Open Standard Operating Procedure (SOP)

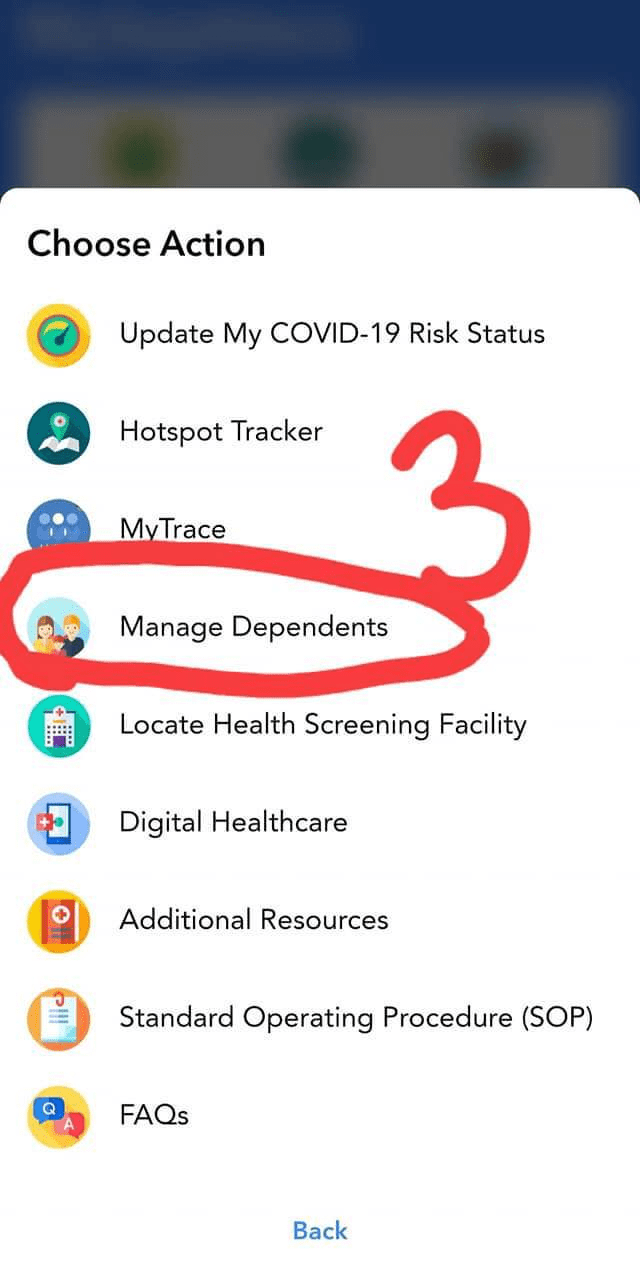click(x=356, y=1017)
